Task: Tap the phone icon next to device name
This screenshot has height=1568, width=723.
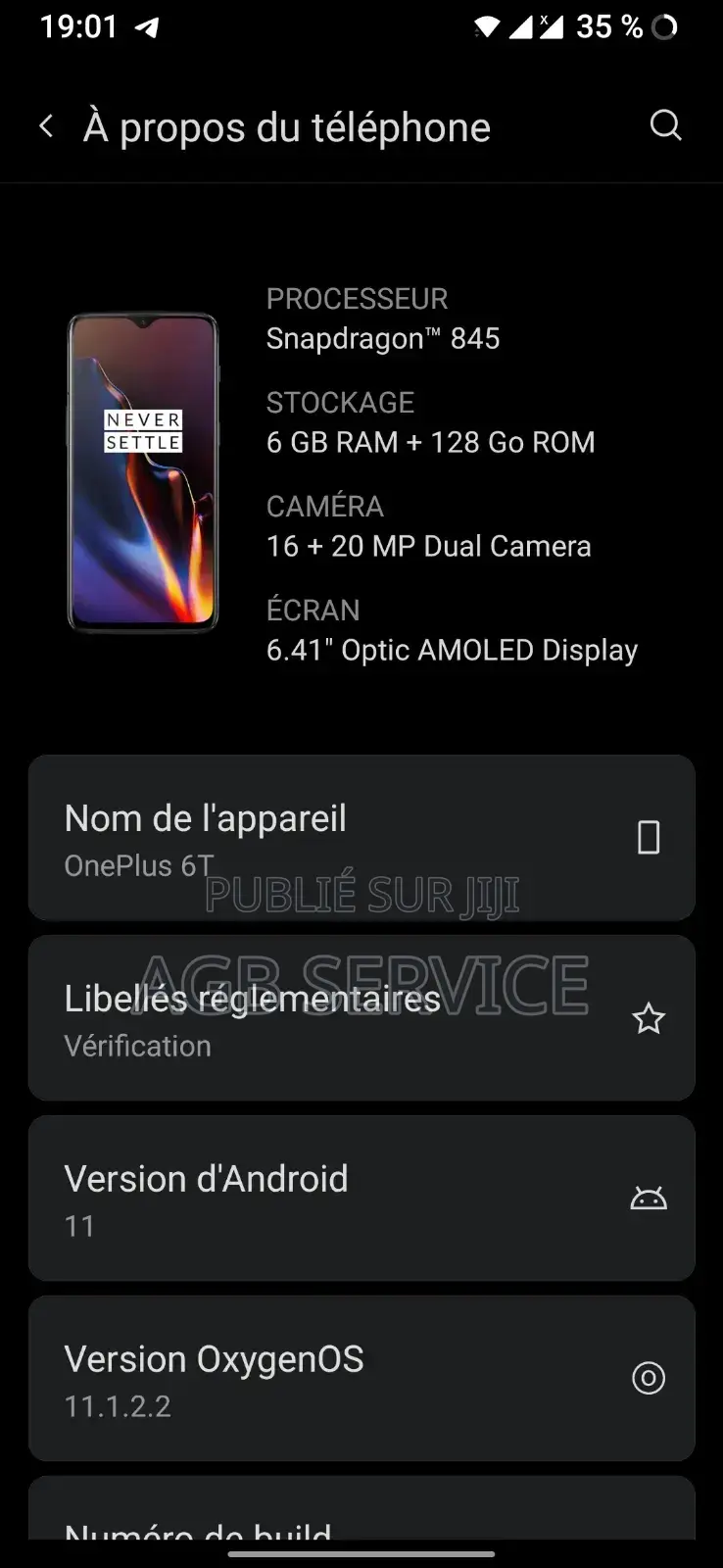Action: pos(649,838)
